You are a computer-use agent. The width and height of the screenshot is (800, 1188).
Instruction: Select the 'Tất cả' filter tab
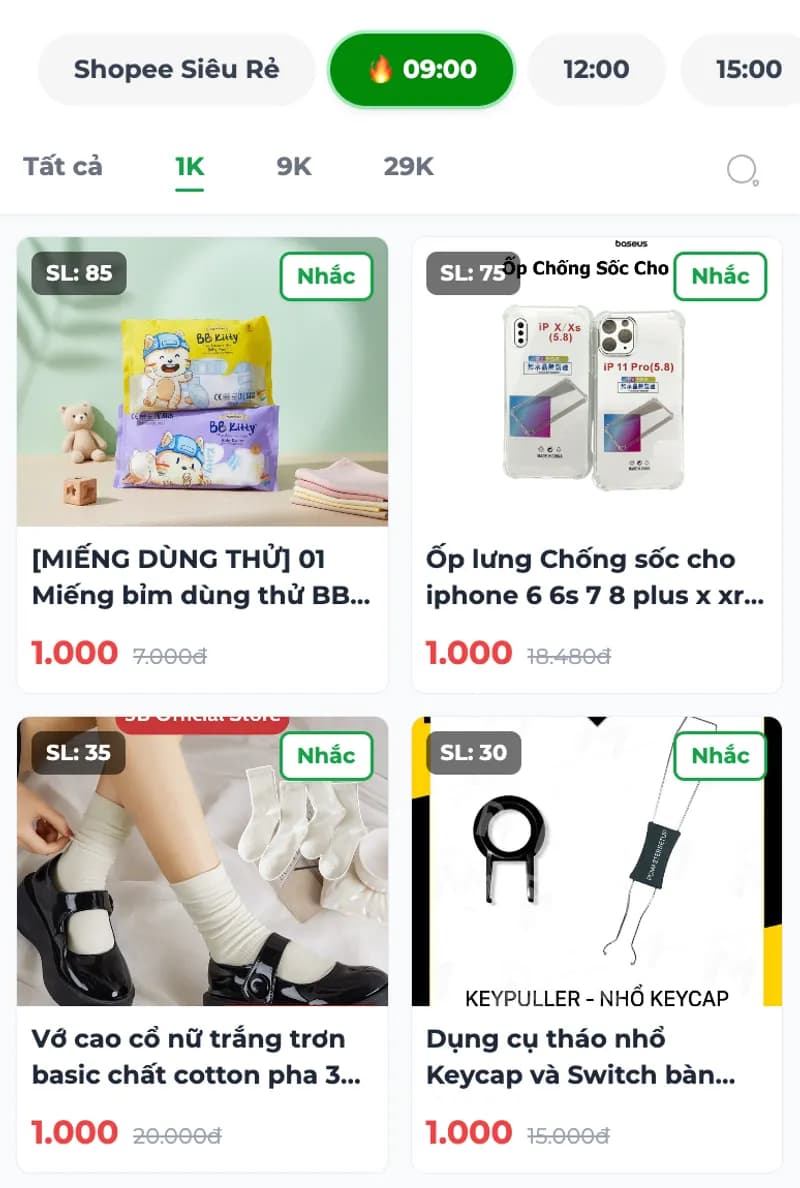click(x=61, y=167)
